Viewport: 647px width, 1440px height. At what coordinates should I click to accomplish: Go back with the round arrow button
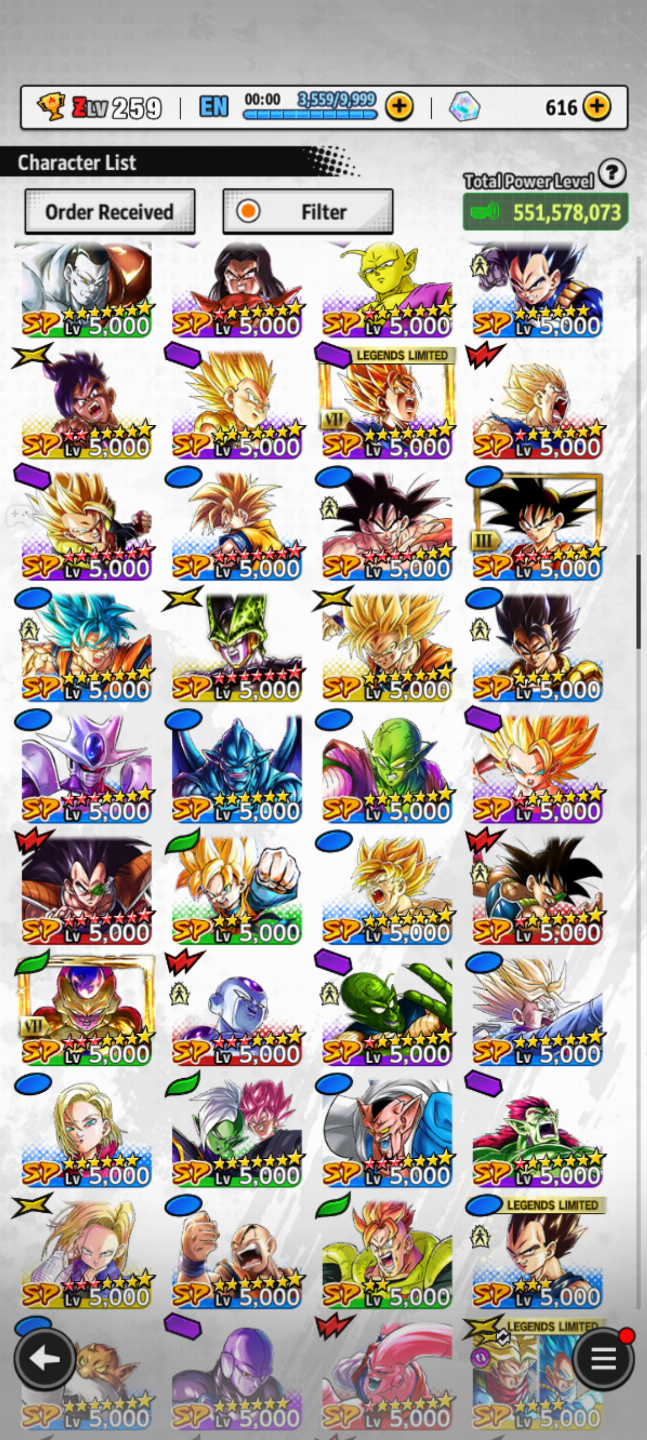coord(45,1359)
